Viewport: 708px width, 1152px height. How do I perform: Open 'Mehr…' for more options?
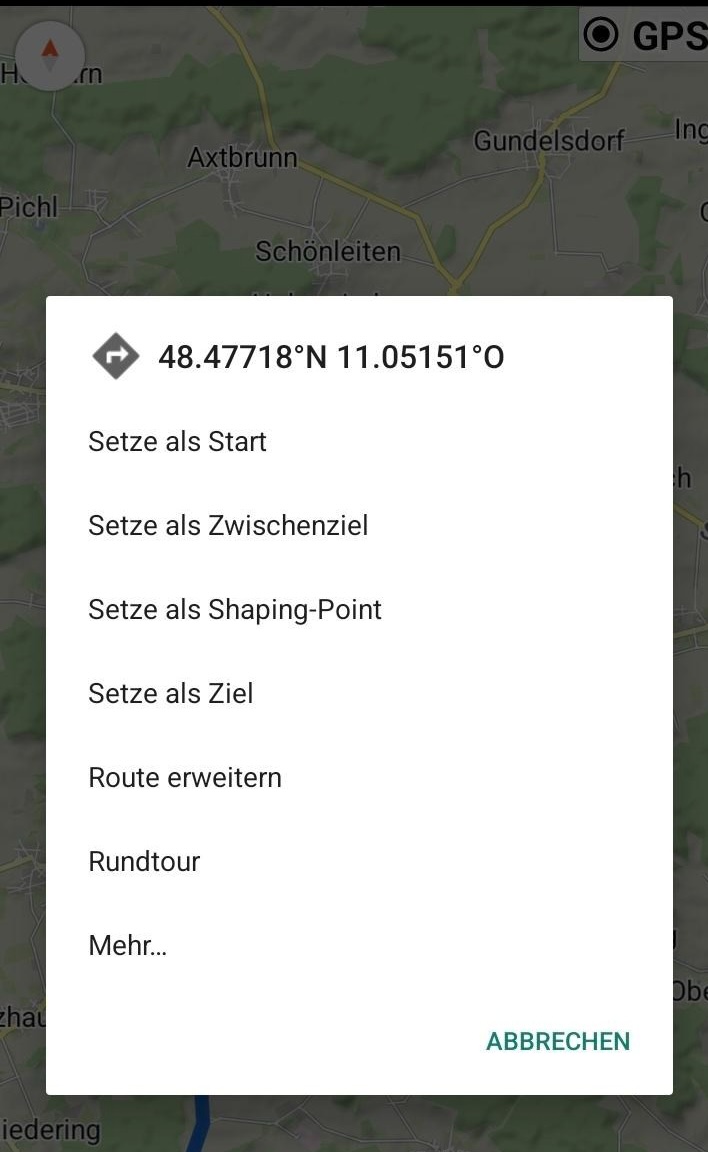point(127,945)
